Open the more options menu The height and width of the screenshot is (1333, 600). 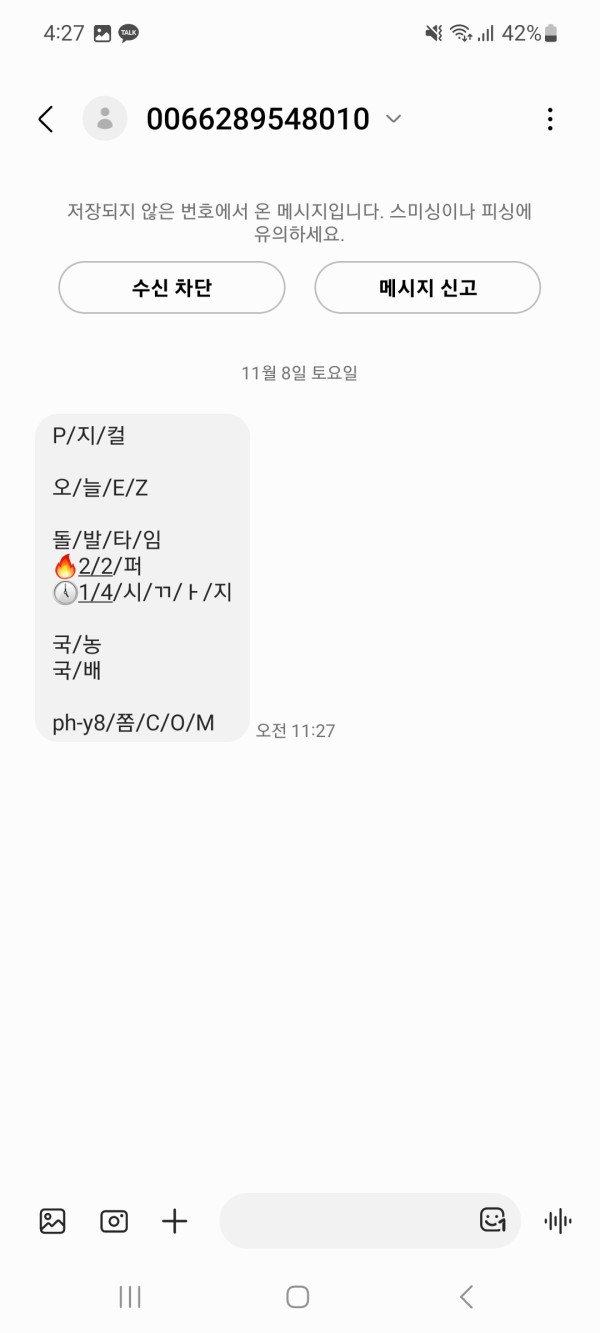550,120
